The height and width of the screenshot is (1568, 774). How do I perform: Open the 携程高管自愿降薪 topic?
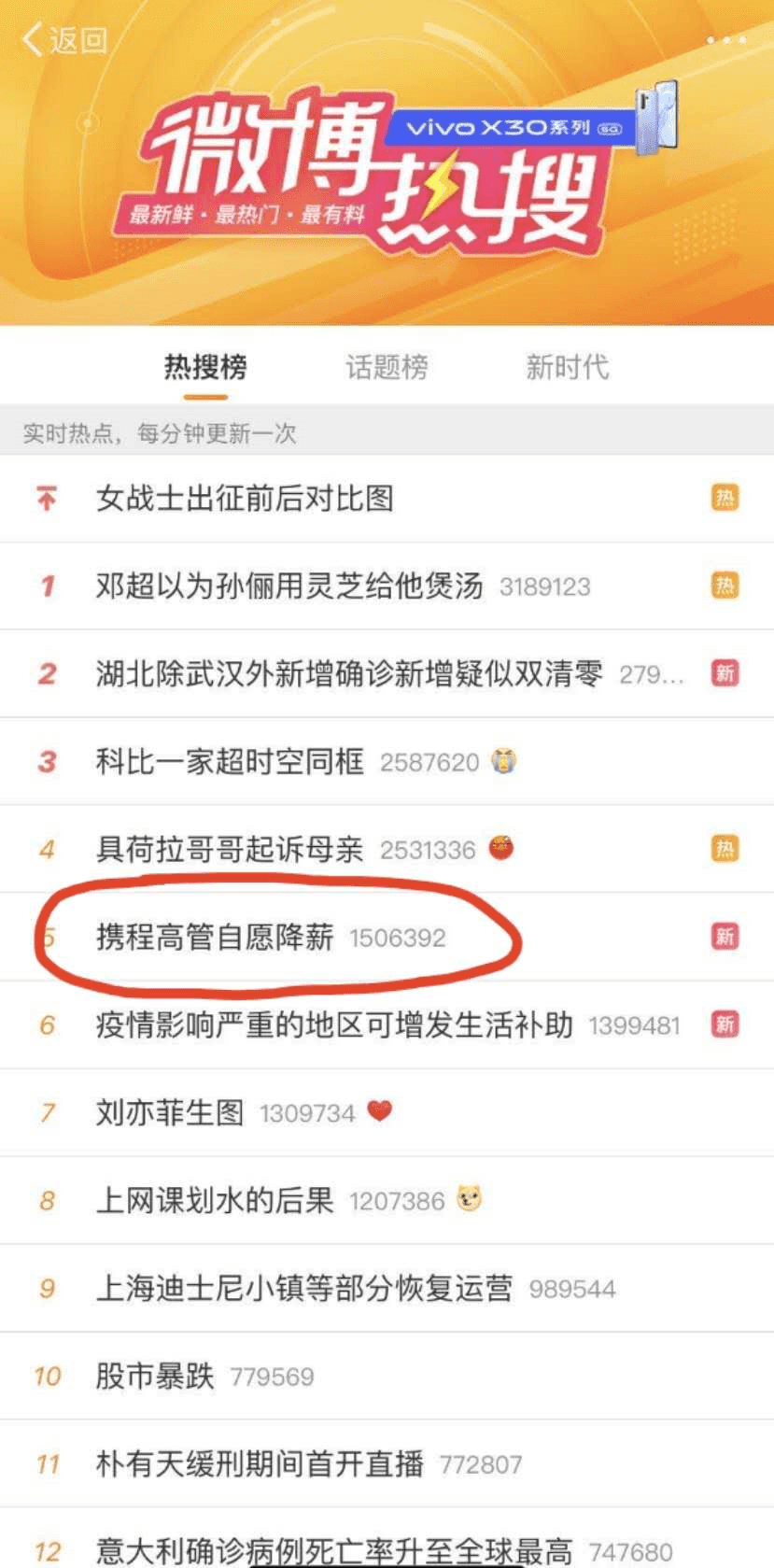pos(215,938)
